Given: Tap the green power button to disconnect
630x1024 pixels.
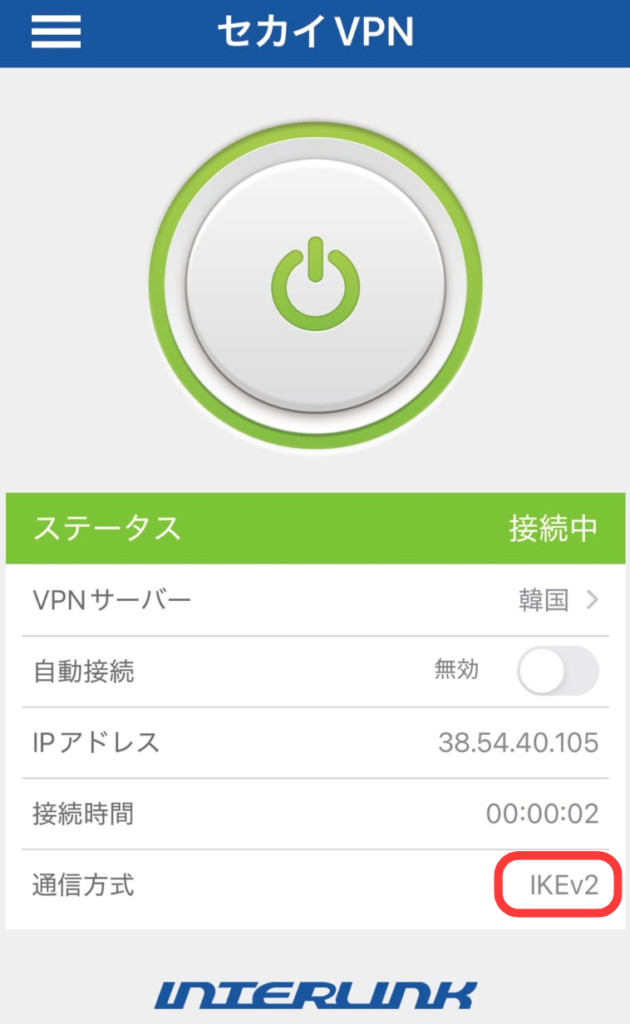Looking at the screenshot, I should pyautogui.click(x=315, y=284).
